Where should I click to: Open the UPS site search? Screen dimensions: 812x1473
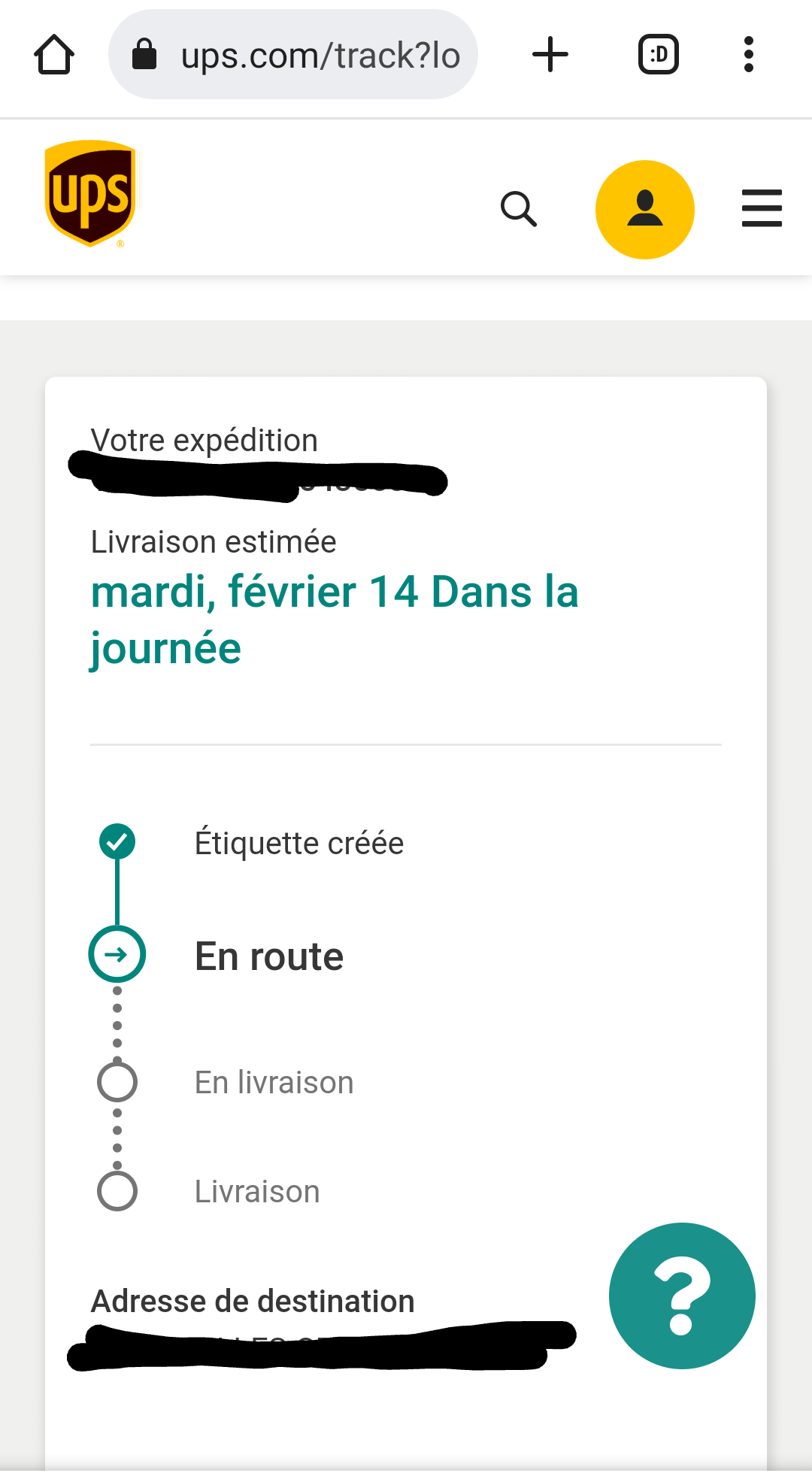(519, 209)
